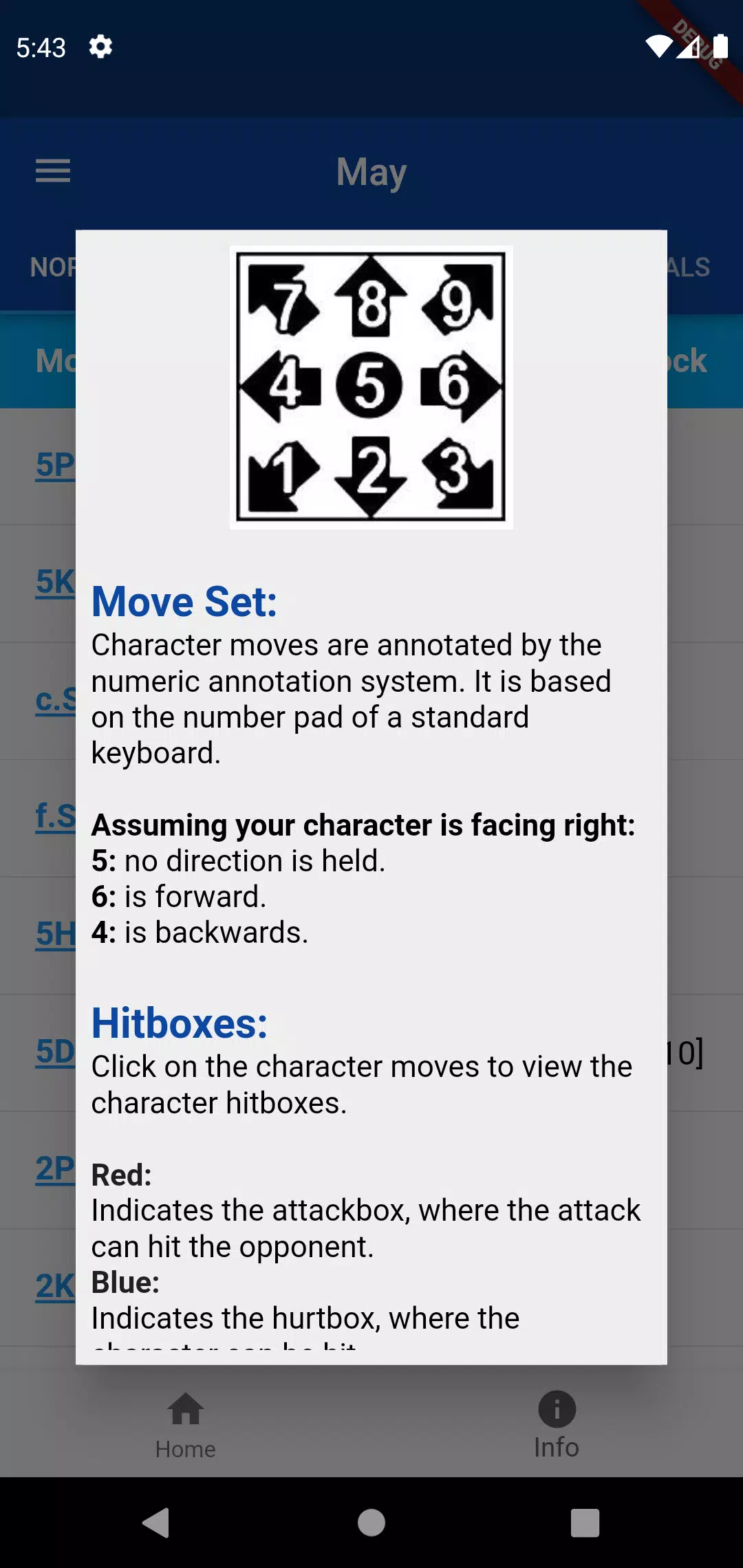Switch to the Info tab
This screenshot has height=1568, width=743.
pos(557,1424)
